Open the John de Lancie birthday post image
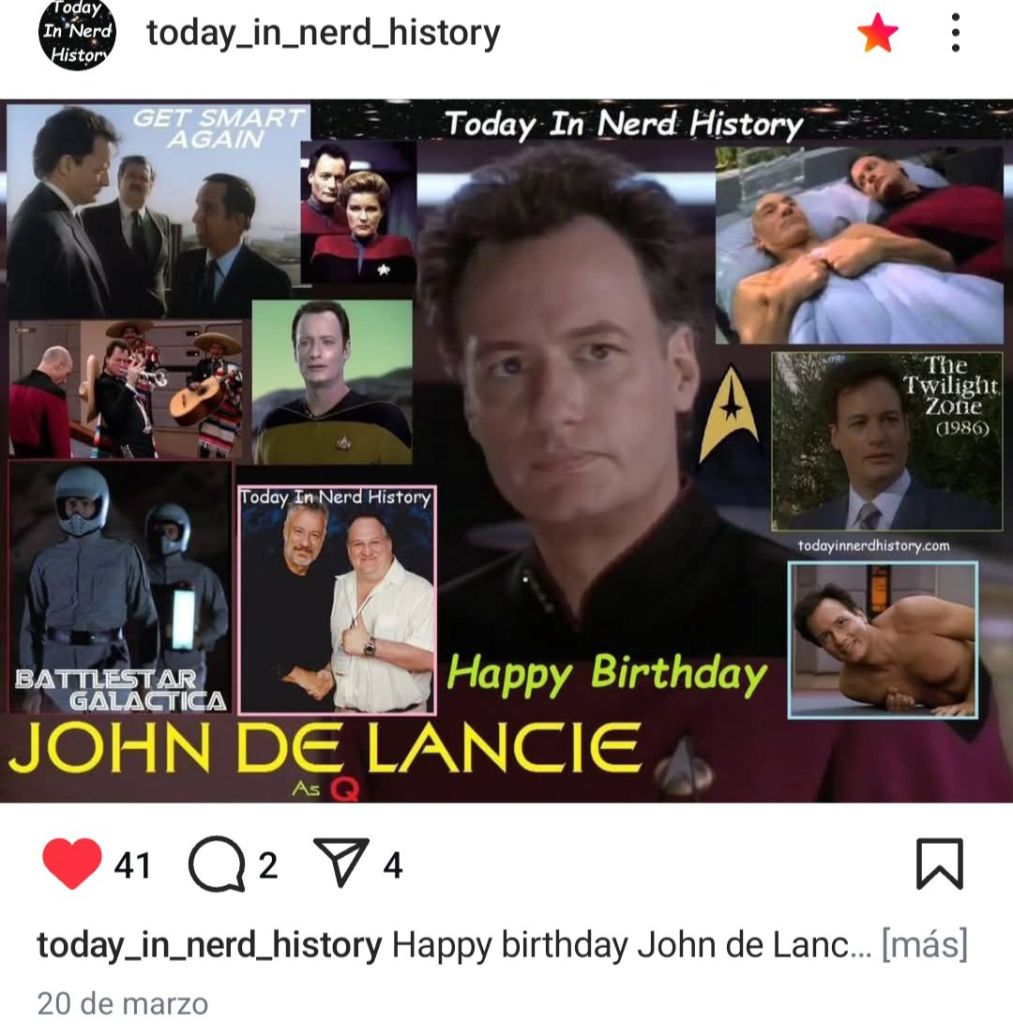 (x=506, y=450)
